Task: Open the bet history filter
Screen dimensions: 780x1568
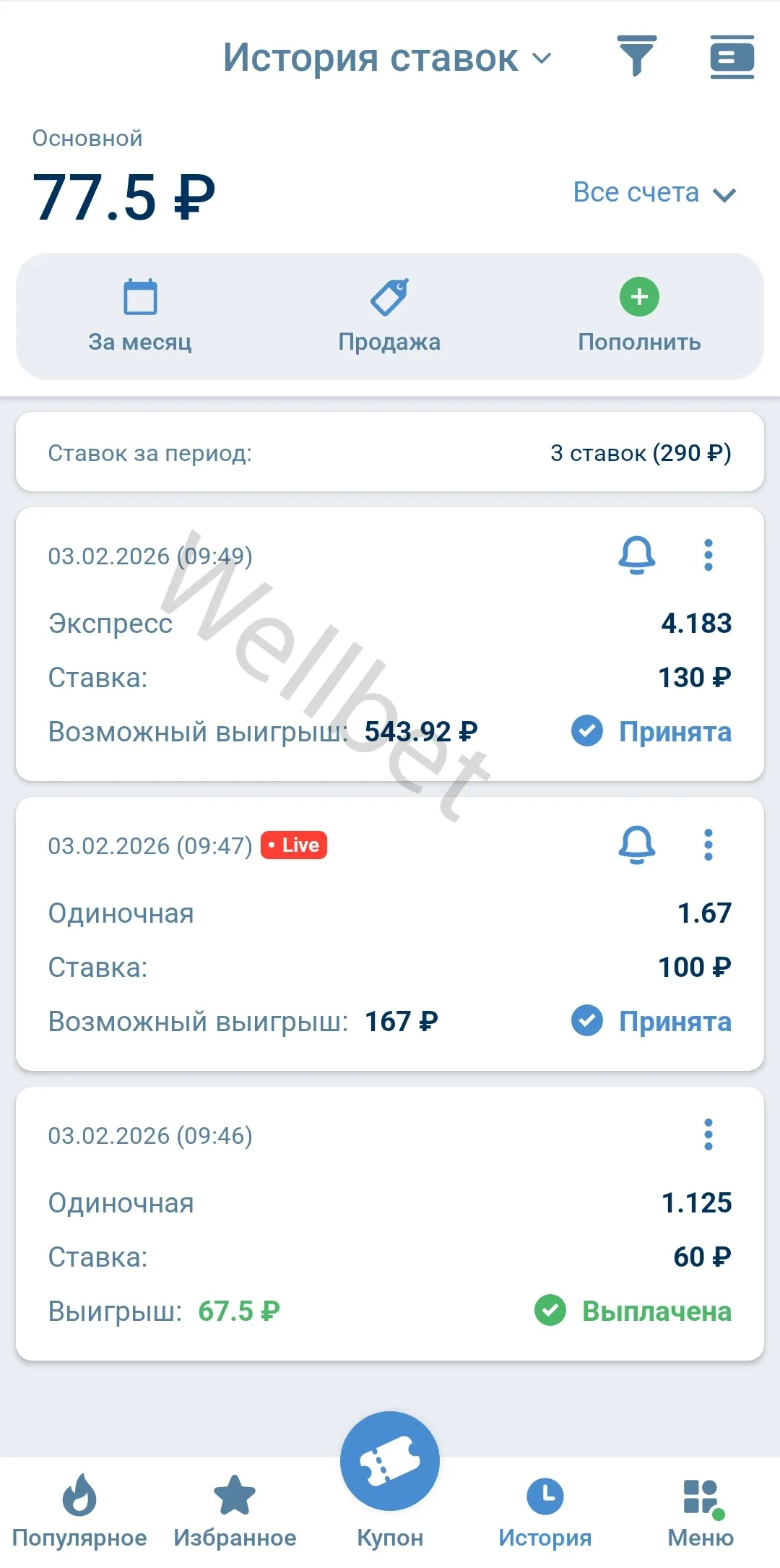Action: (636, 56)
